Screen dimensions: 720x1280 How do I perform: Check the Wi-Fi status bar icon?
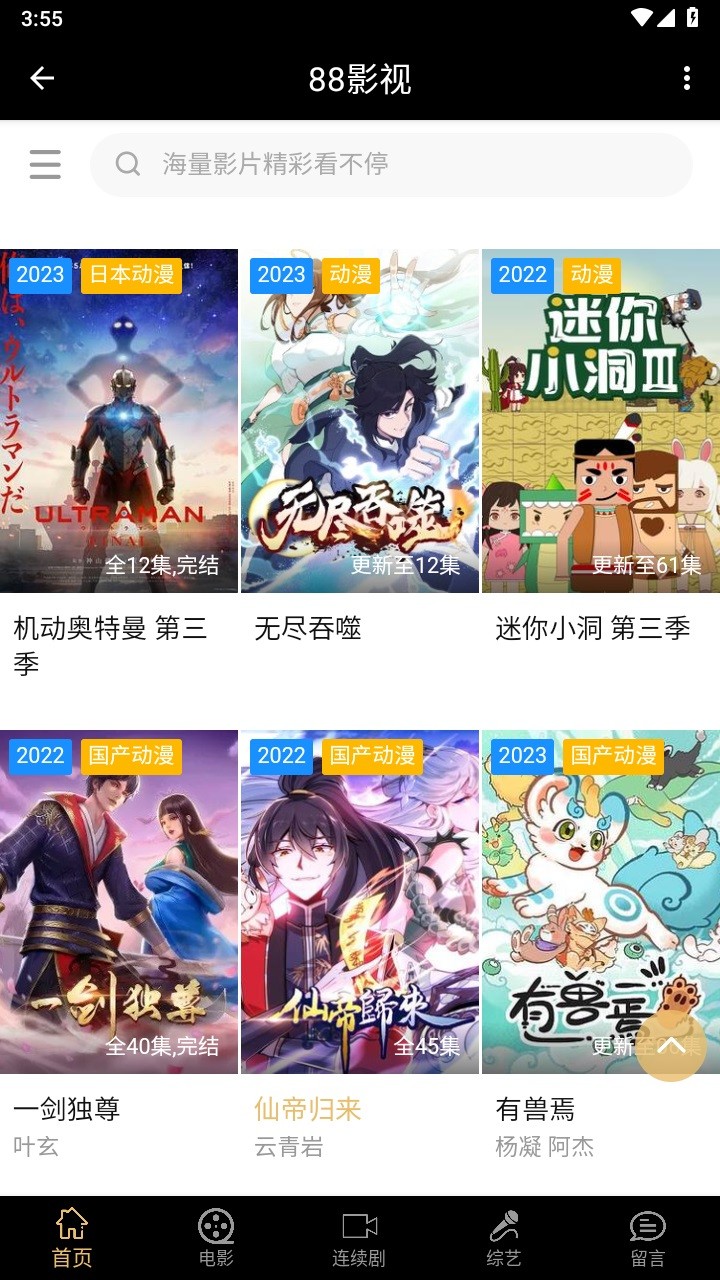pyautogui.click(x=641, y=15)
